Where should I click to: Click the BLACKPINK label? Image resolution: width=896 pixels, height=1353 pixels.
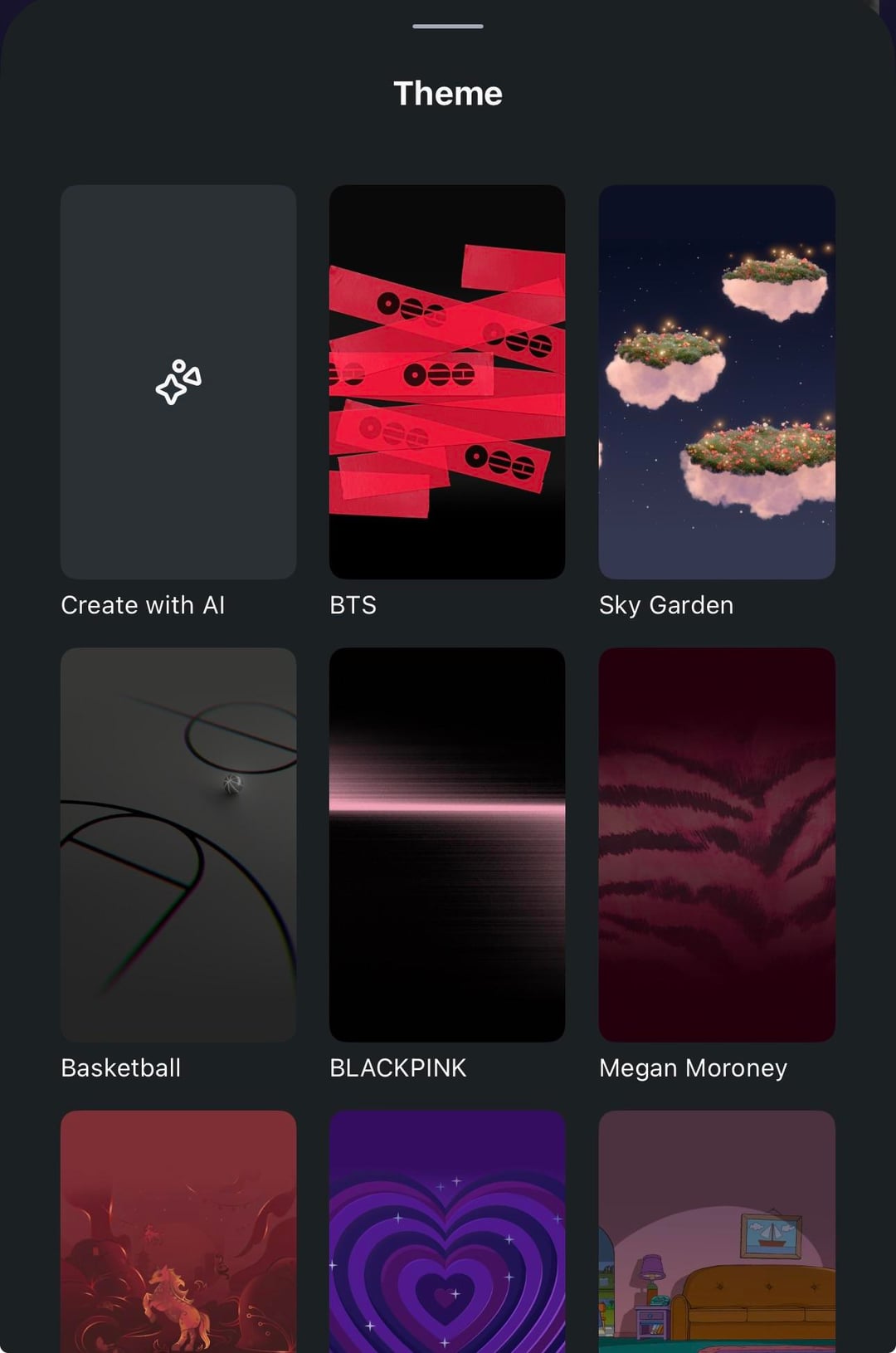click(x=398, y=1068)
